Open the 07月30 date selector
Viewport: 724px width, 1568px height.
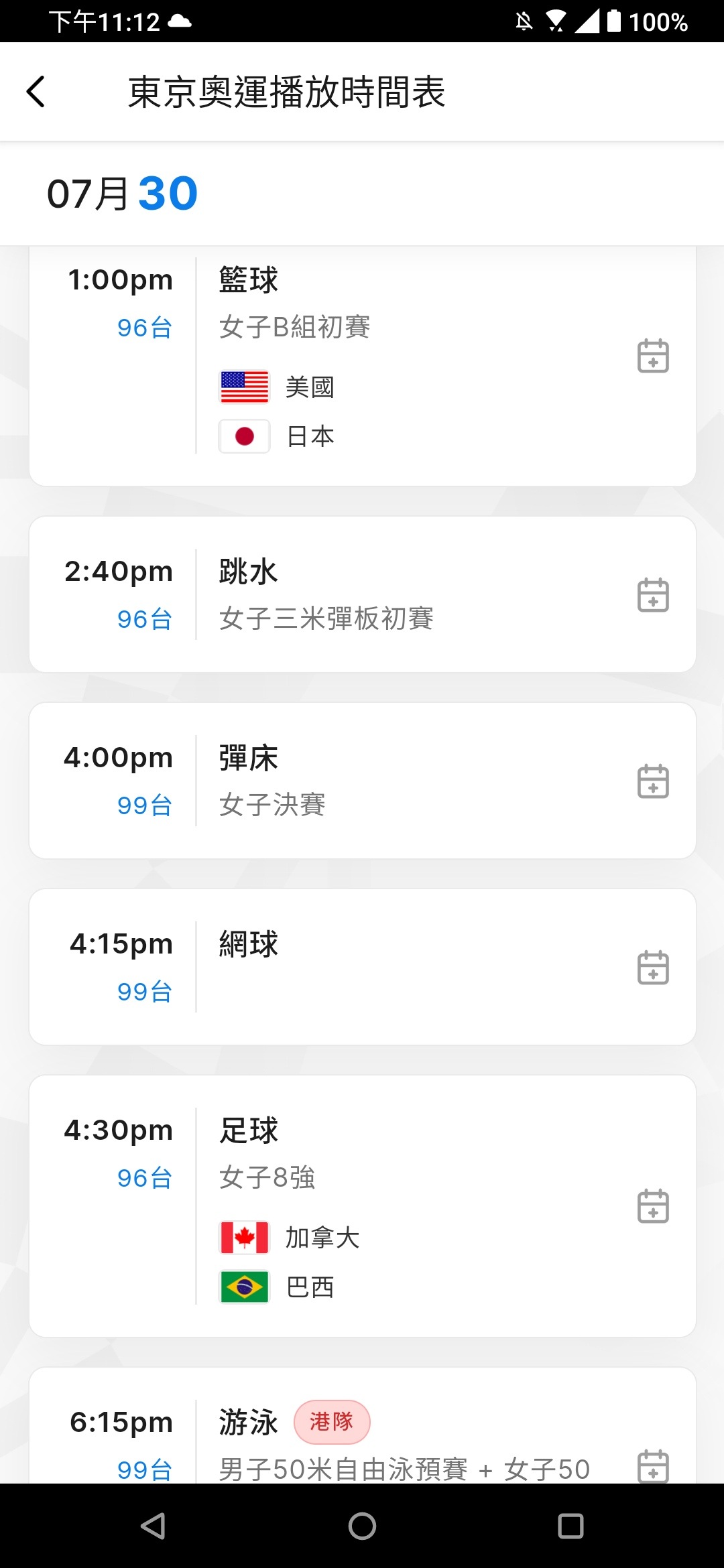pos(122,194)
